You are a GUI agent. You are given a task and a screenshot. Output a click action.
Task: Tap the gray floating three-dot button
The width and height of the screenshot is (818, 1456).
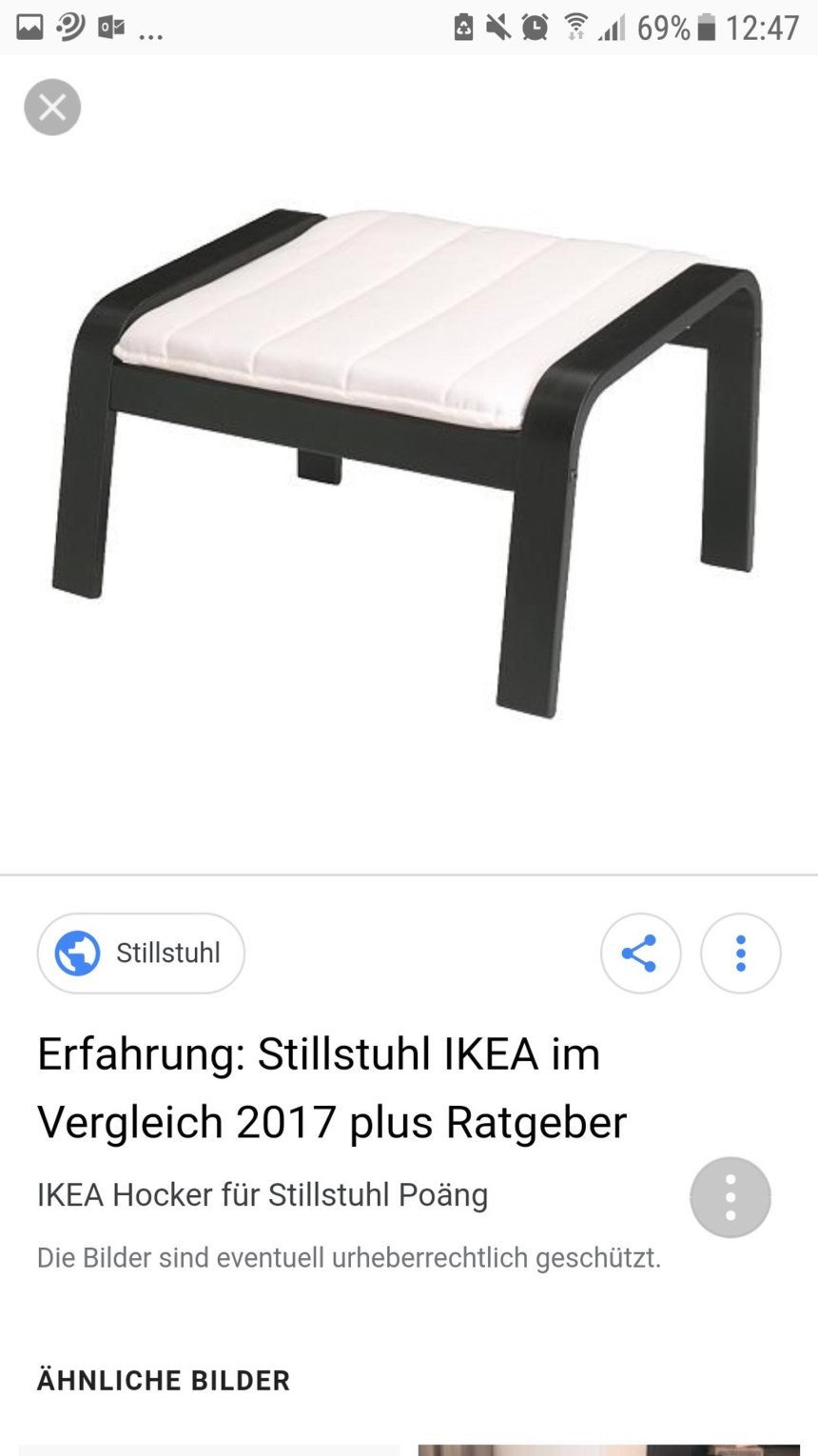point(730,1197)
